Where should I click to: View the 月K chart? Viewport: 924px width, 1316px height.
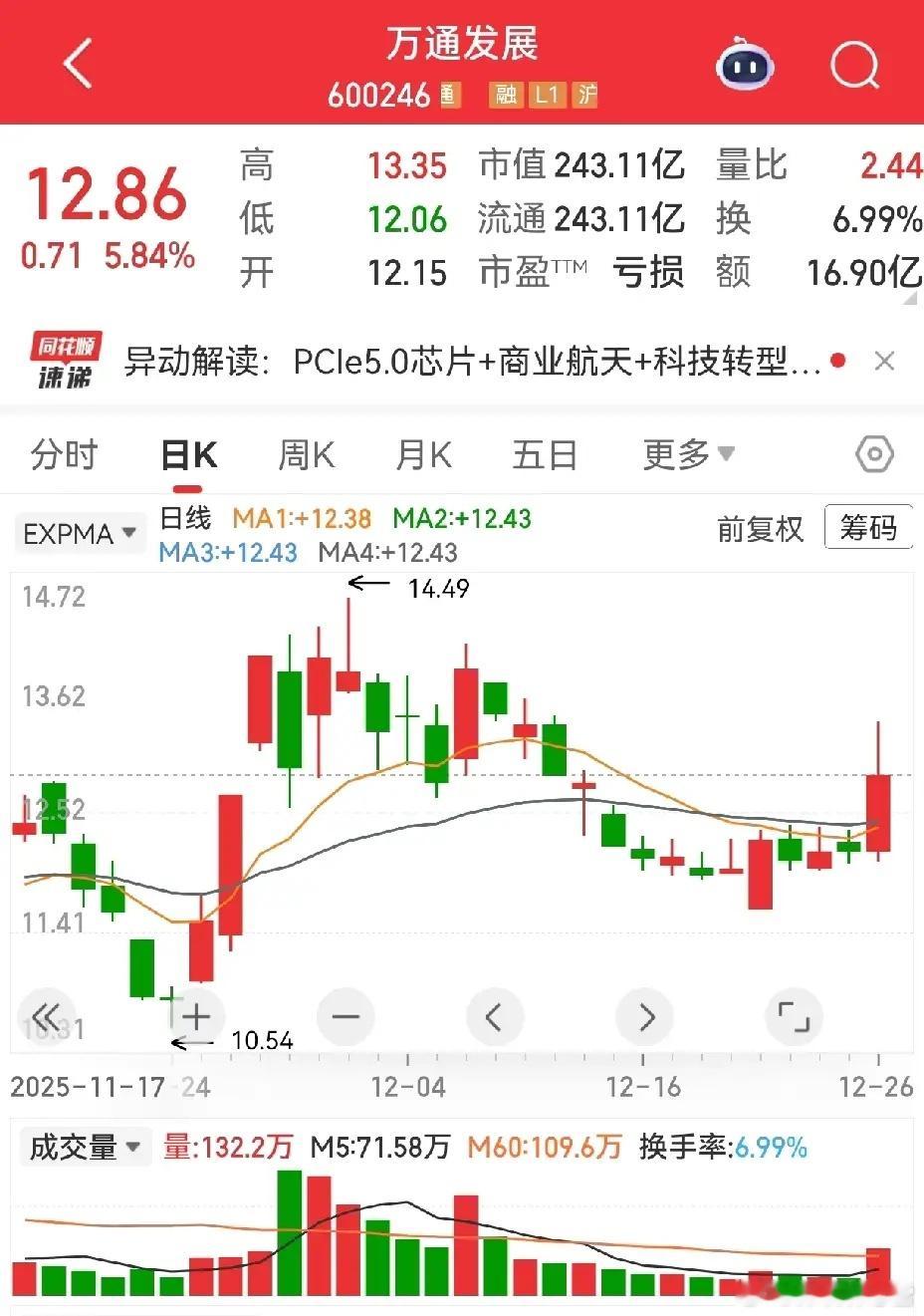423,455
